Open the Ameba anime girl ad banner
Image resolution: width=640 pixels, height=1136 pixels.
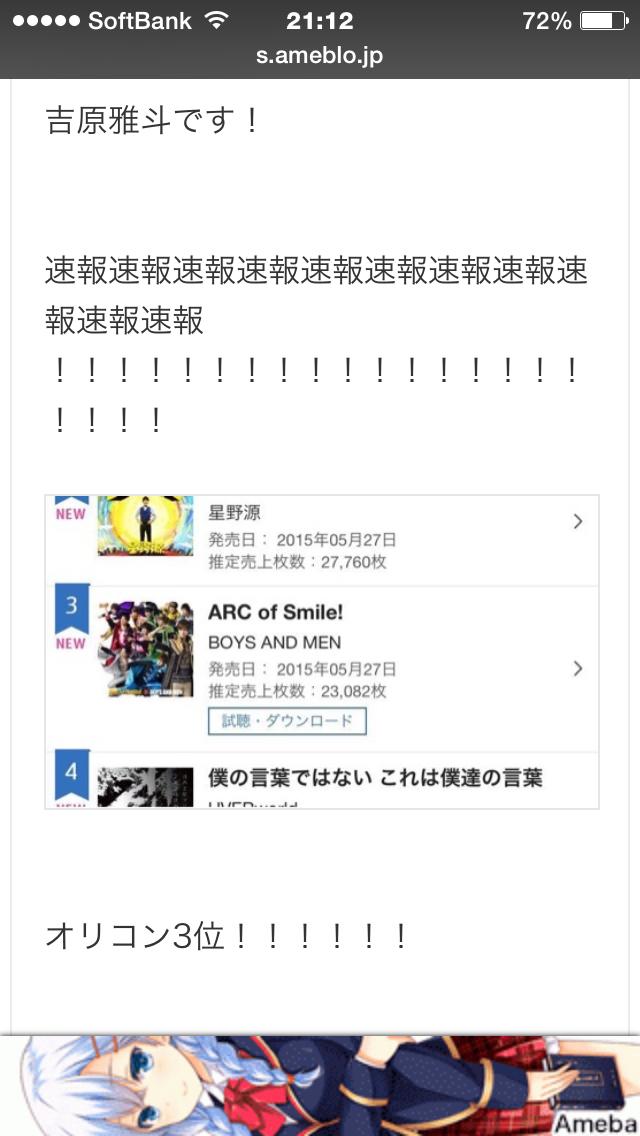[320, 1085]
